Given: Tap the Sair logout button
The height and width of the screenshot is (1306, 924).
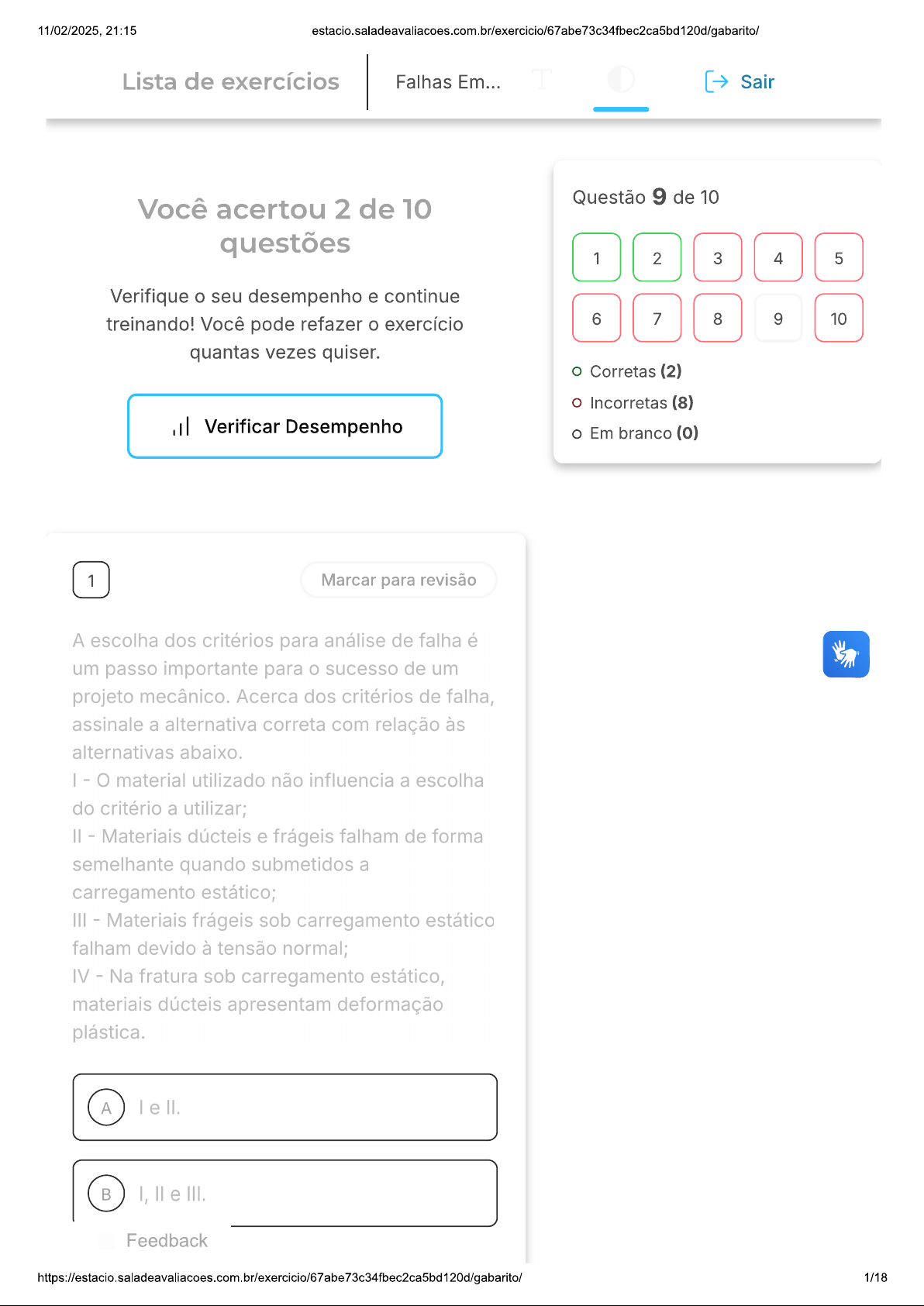Looking at the screenshot, I should point(740,81).
